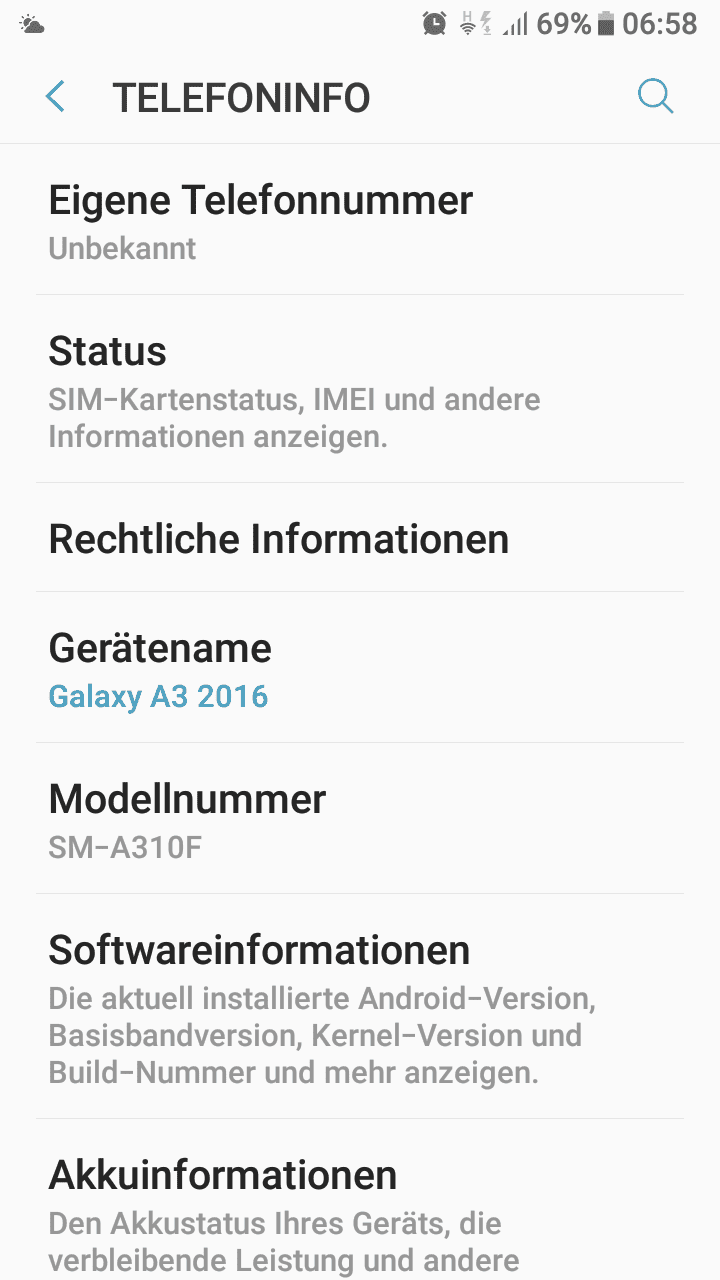Viewport: 720px width, 1280px height.
Task: Edit the Gerätename Galaxy A3 2016
Action: tap(360, 668)
